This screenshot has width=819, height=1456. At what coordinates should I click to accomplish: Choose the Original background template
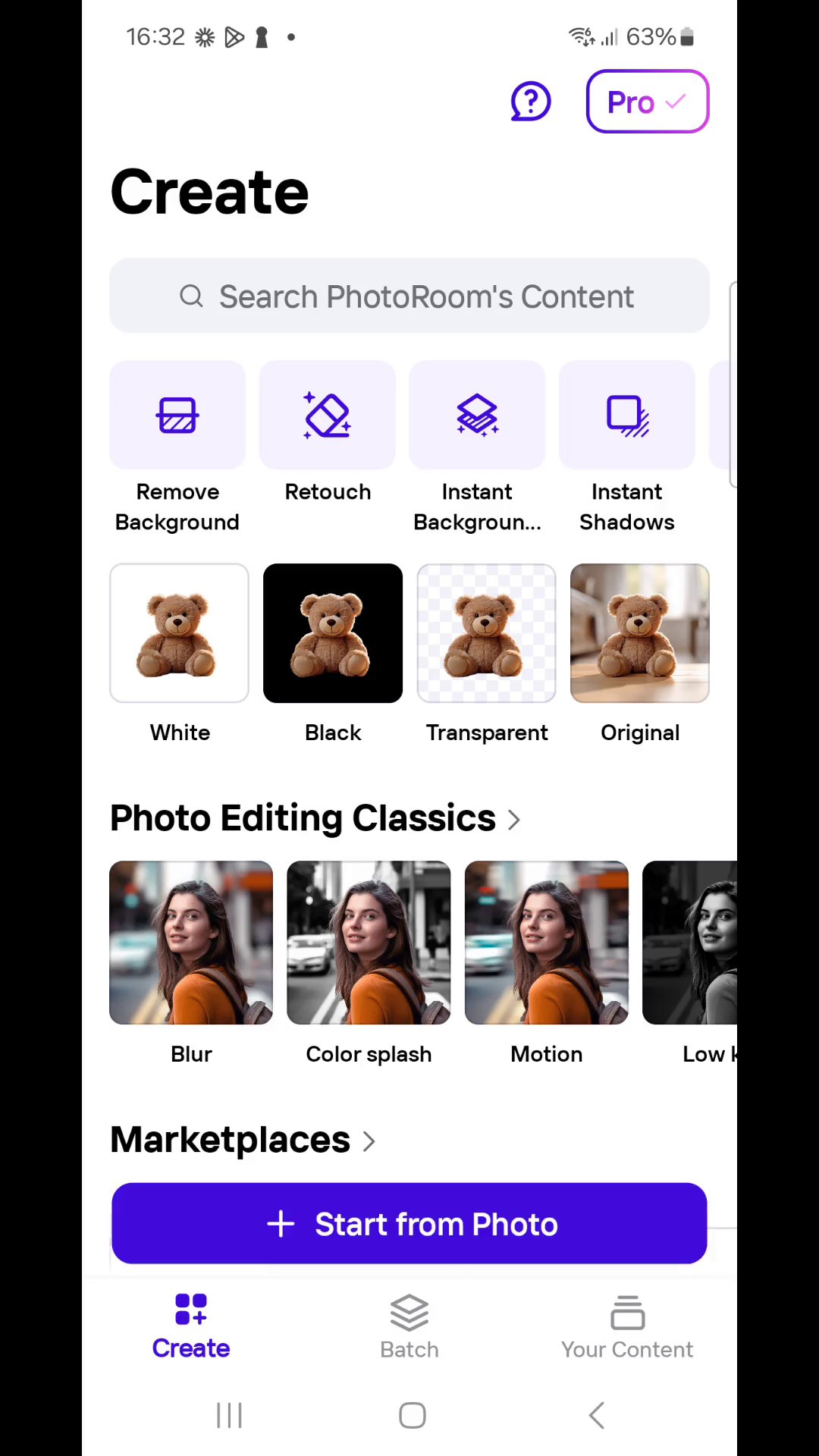point(639,633)
